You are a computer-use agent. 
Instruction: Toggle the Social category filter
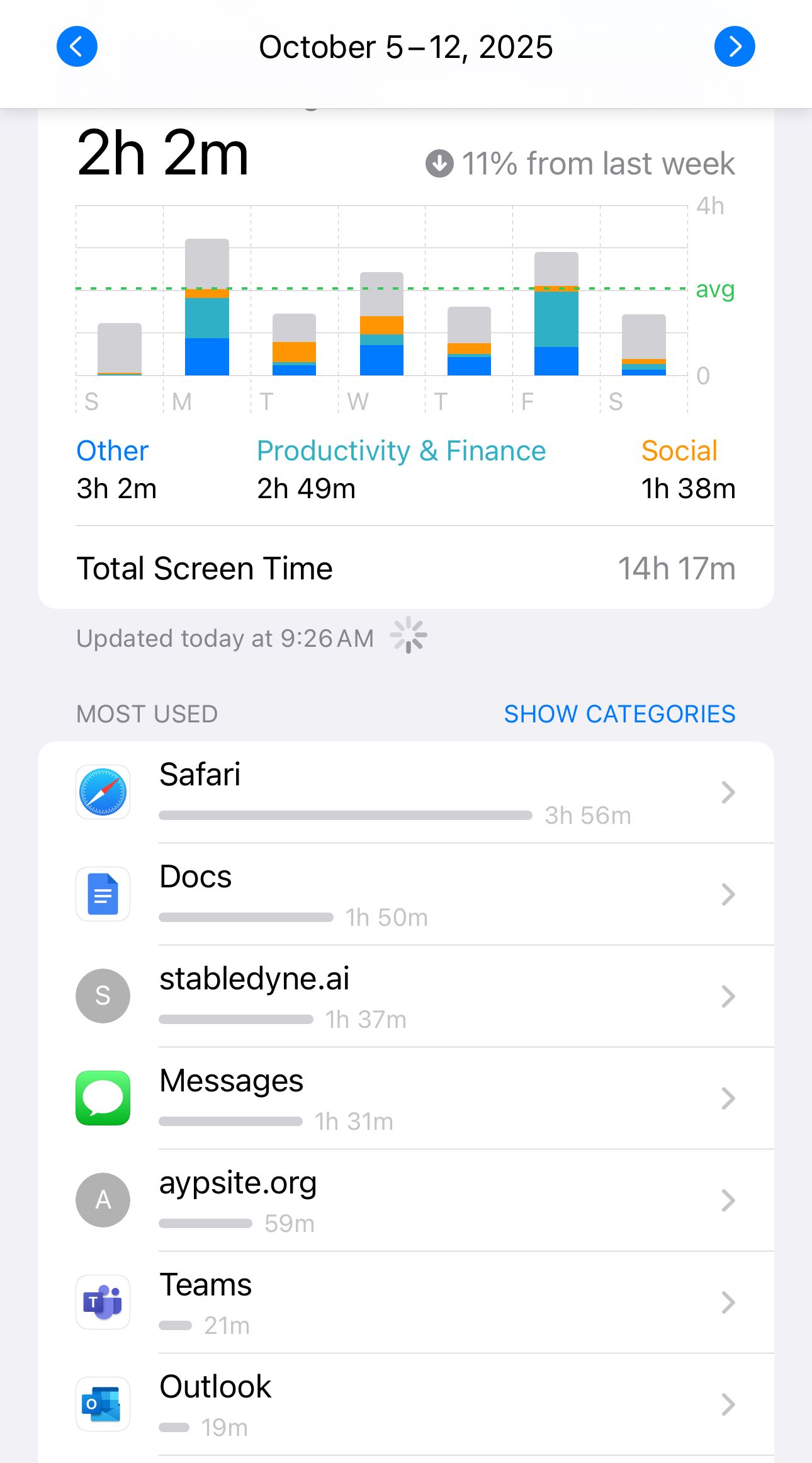679,450
